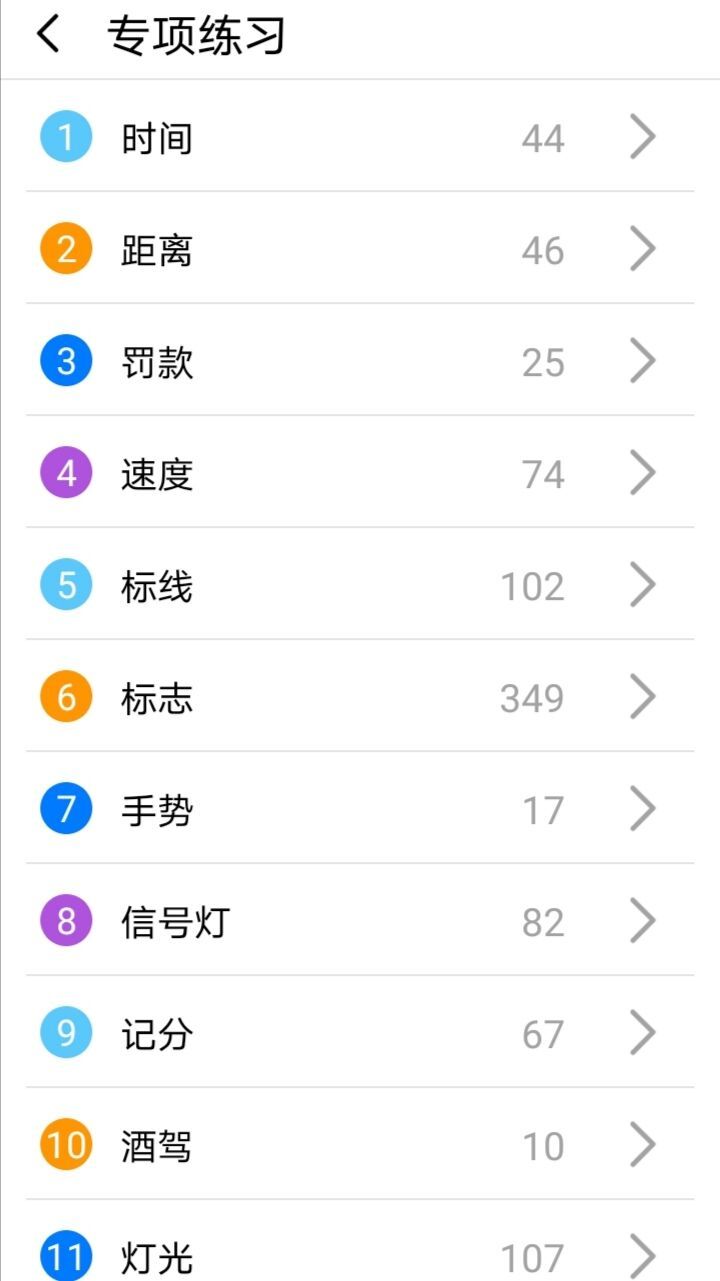Tap the purple circle icon beside 速度
The height and width of the screenshot is (1281, 720).
point(65,473)
